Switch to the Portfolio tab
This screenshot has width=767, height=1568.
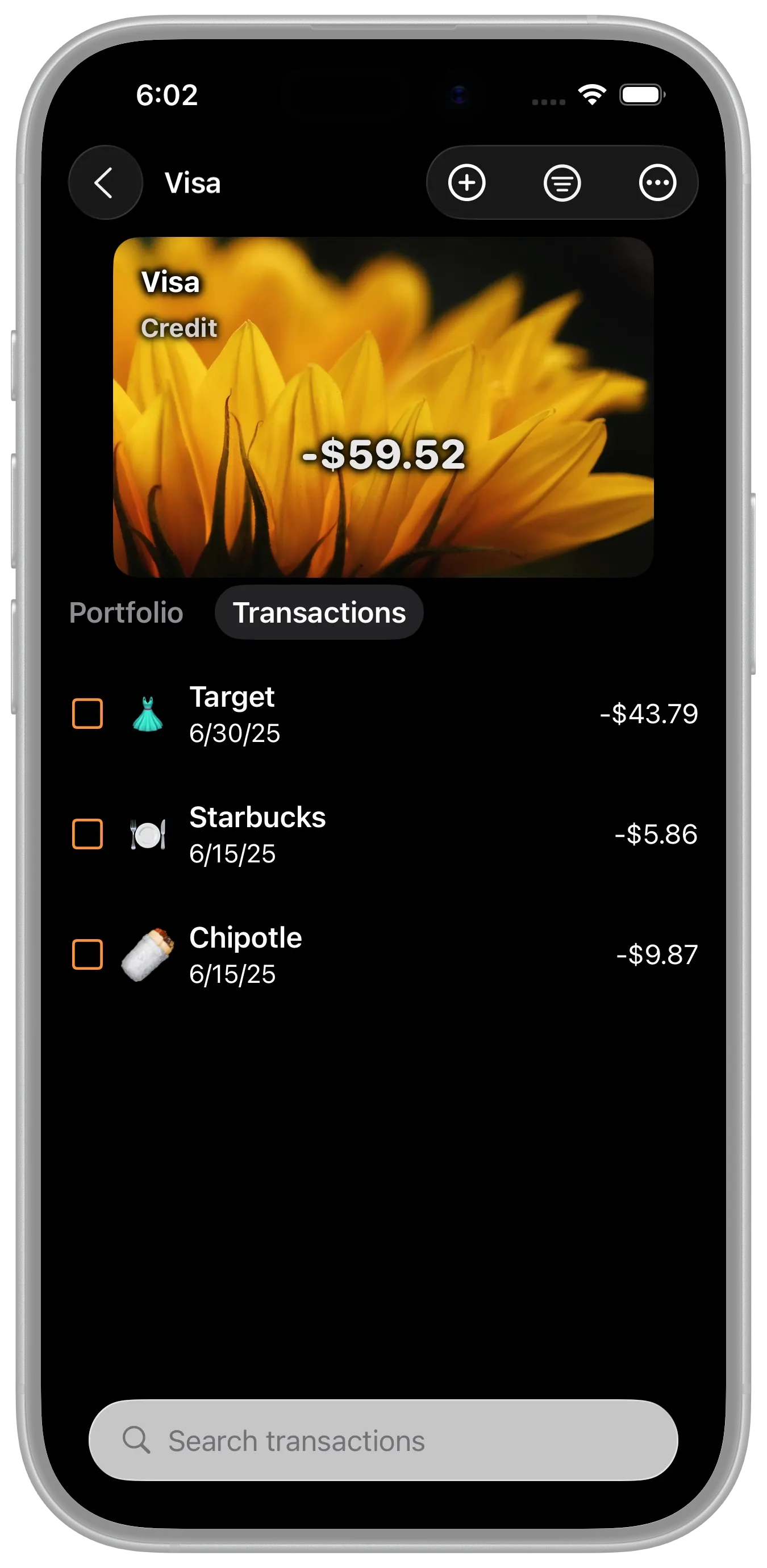point(126,612)
